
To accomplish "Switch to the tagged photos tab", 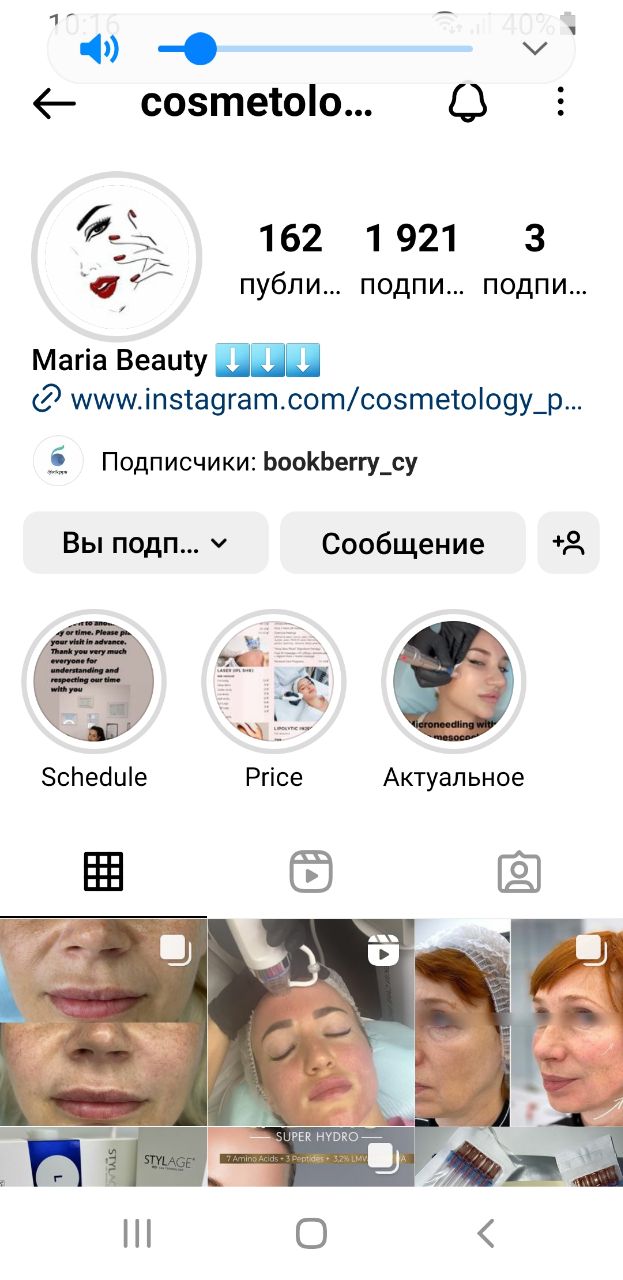I will click(x=519, y=872).
